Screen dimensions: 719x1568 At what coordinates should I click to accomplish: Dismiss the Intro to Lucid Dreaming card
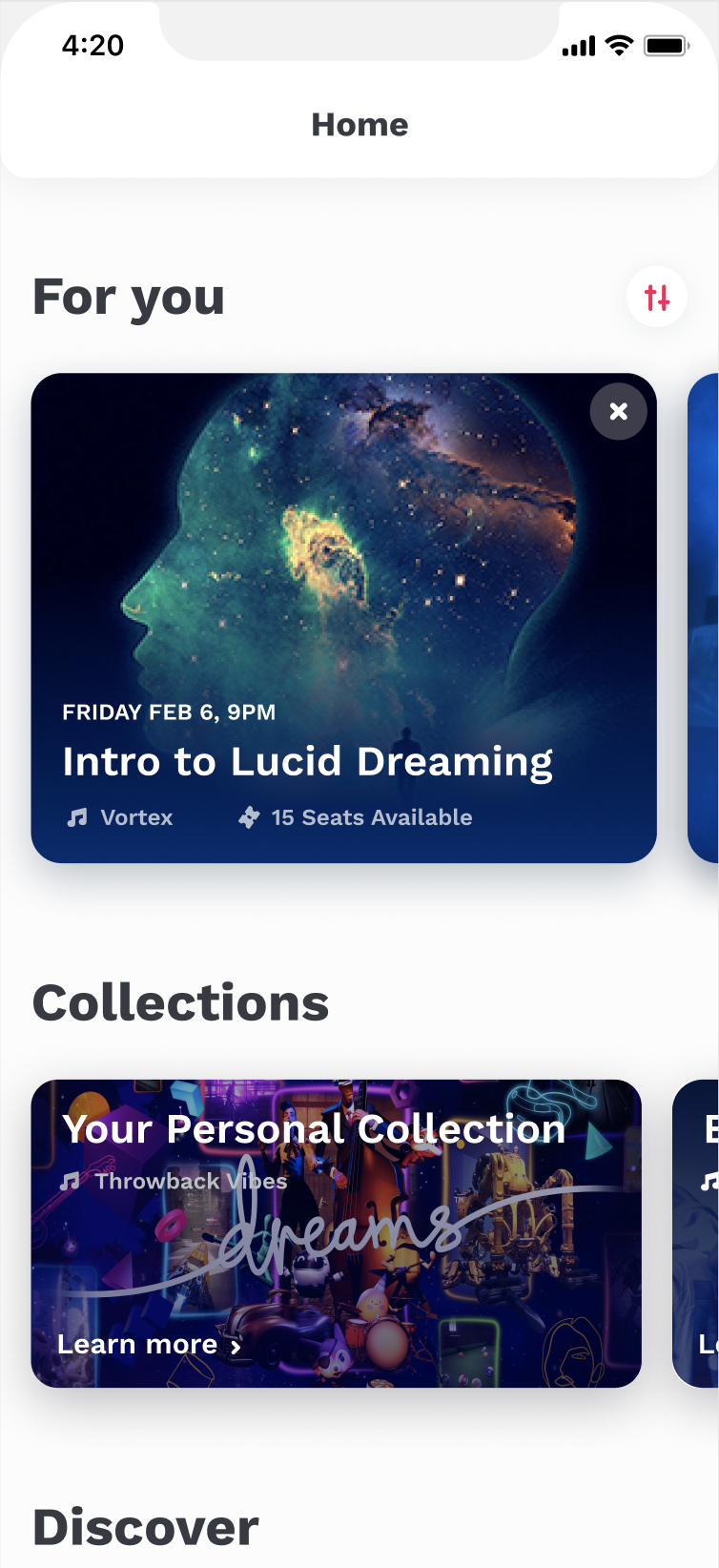[619, 411]
